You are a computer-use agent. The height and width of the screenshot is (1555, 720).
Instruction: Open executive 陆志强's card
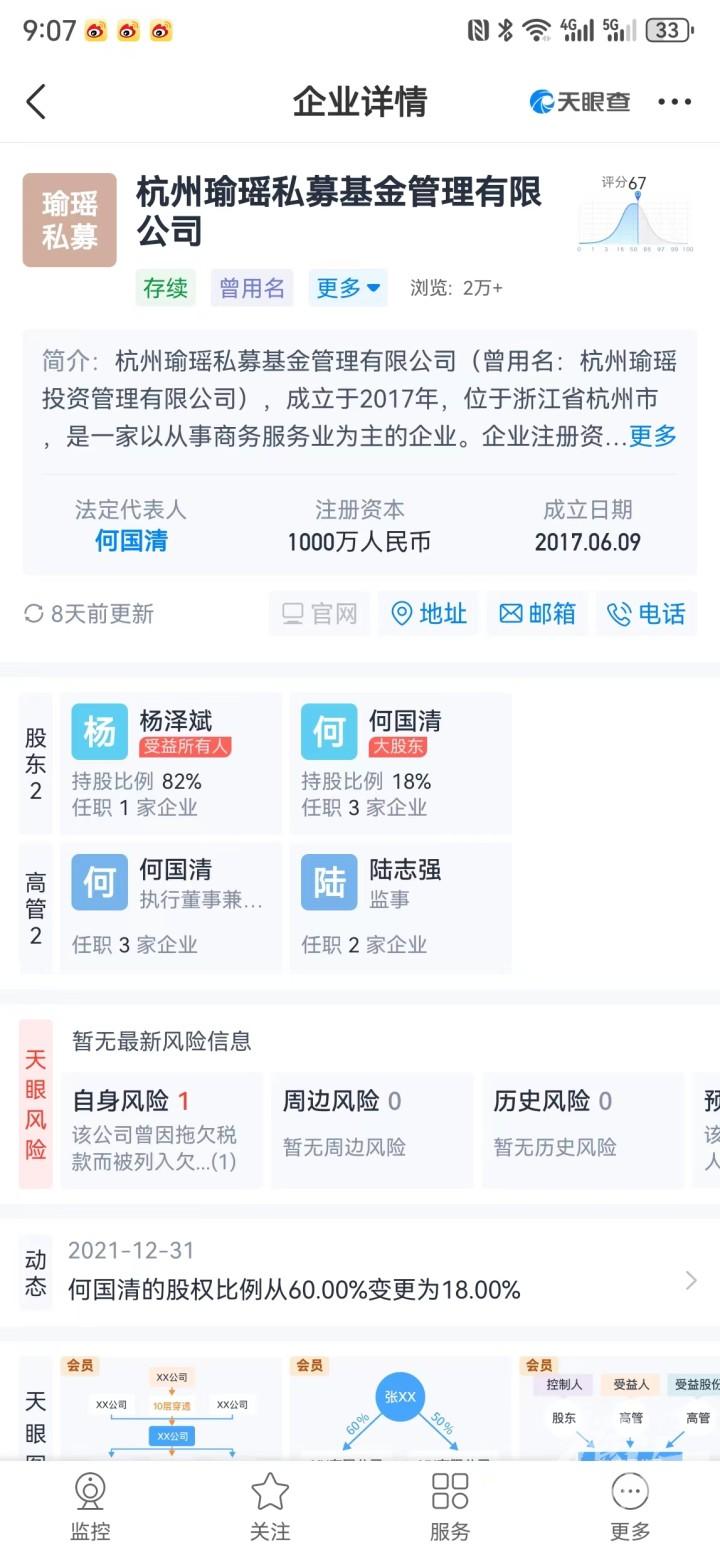400,907
